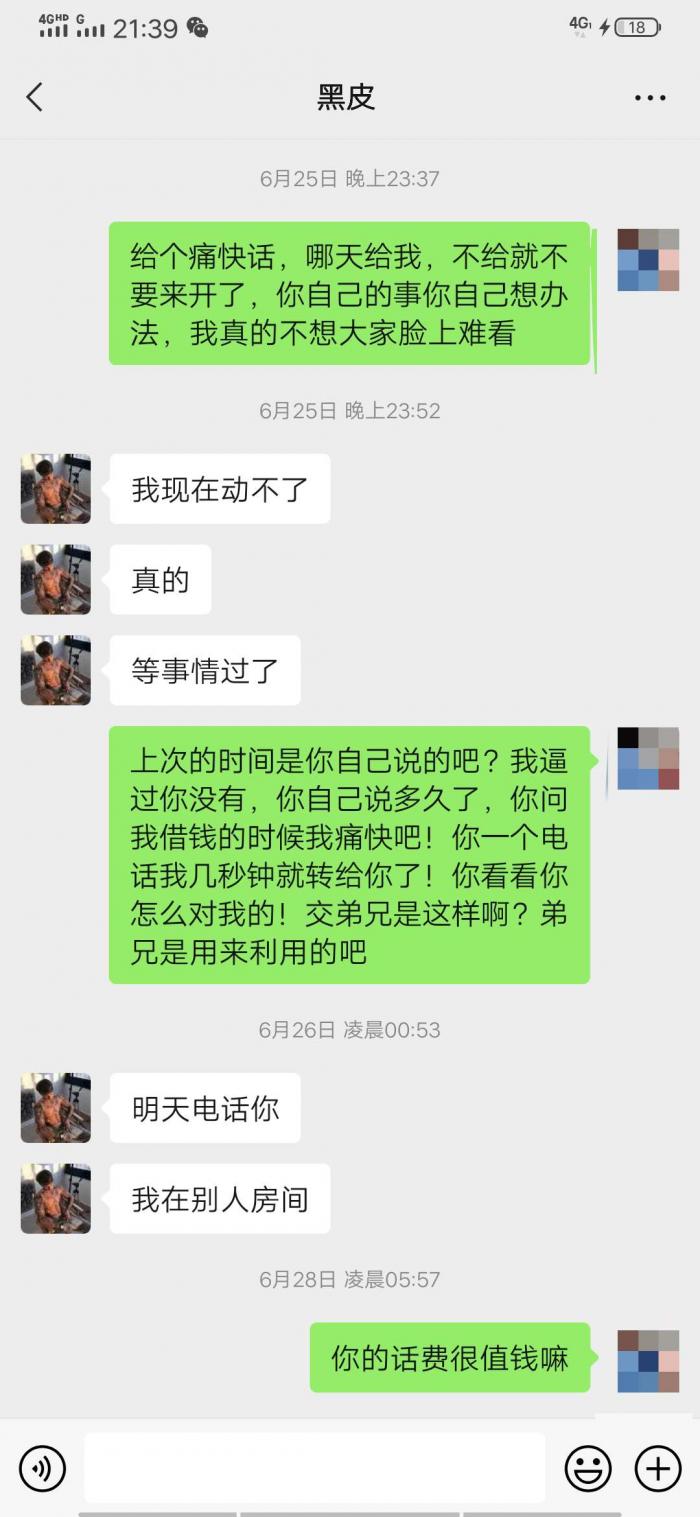This screenshot has width=700, height=1517.
Task: Switch to voice message input
Action: 42,1468
